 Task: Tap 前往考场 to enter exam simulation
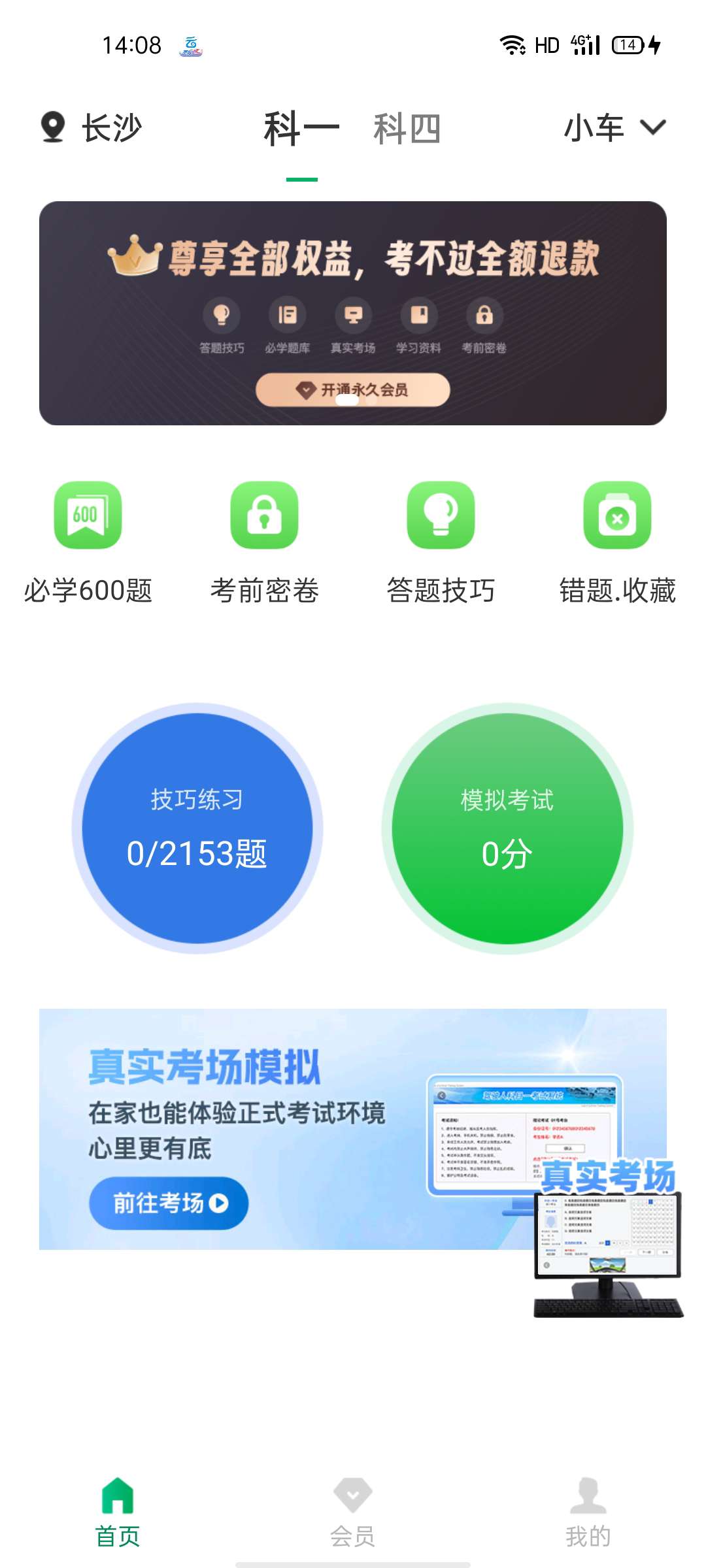[x=169, y=1203]
